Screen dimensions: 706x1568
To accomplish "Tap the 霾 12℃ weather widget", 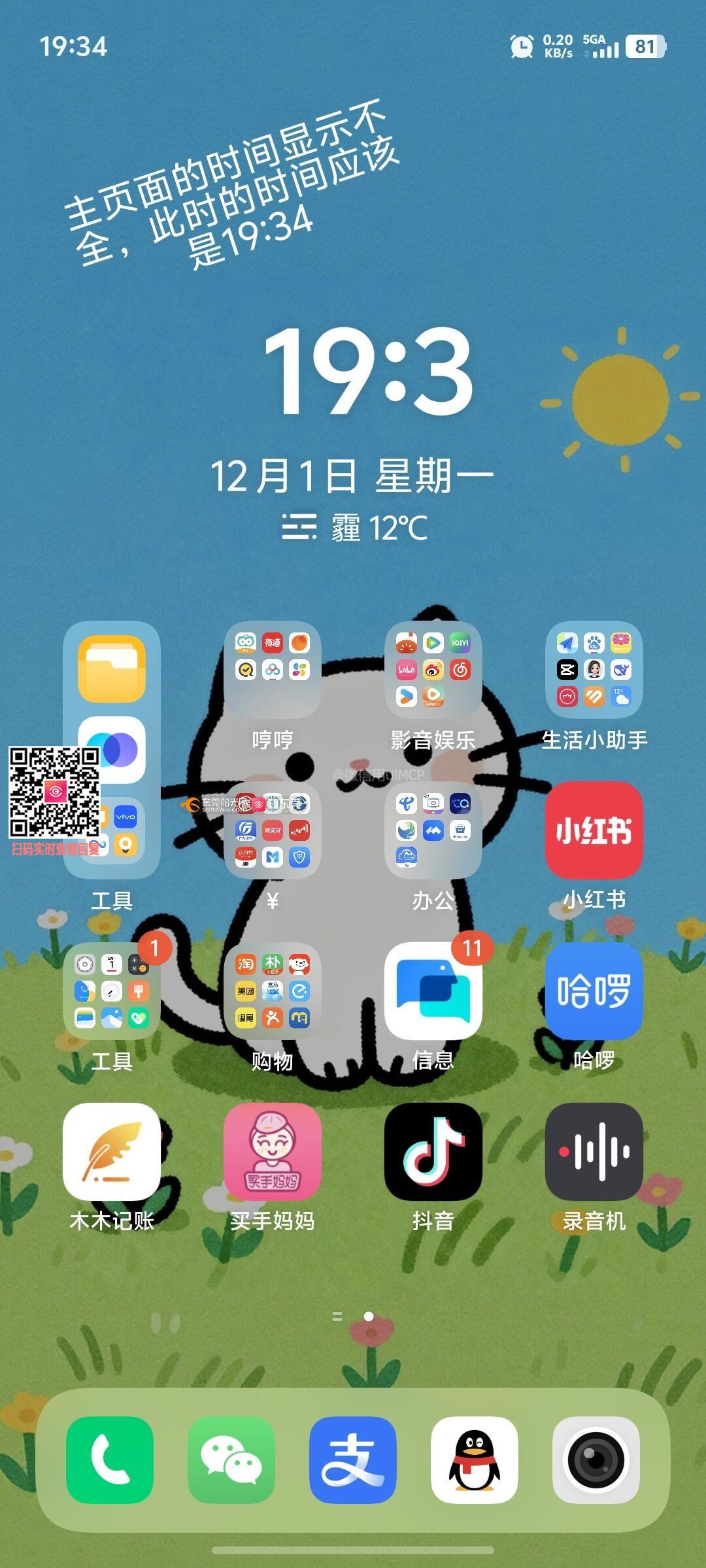I will [x=354, y=527].
